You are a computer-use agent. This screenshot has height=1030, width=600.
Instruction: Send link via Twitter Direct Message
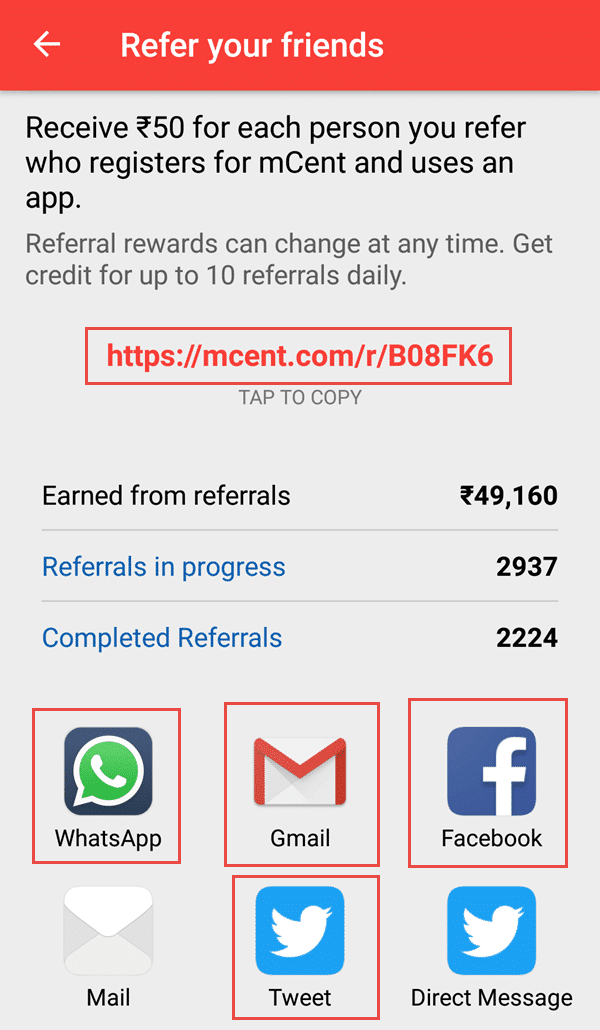pos(492,948)
